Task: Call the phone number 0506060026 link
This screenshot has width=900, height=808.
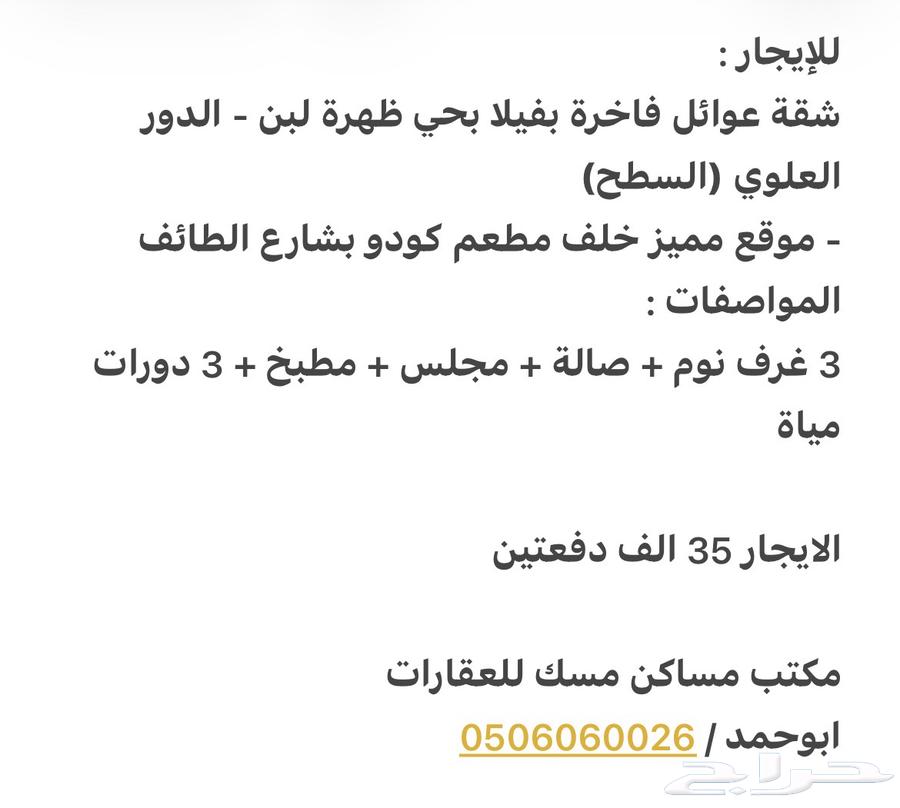Action: click(577, 738)
